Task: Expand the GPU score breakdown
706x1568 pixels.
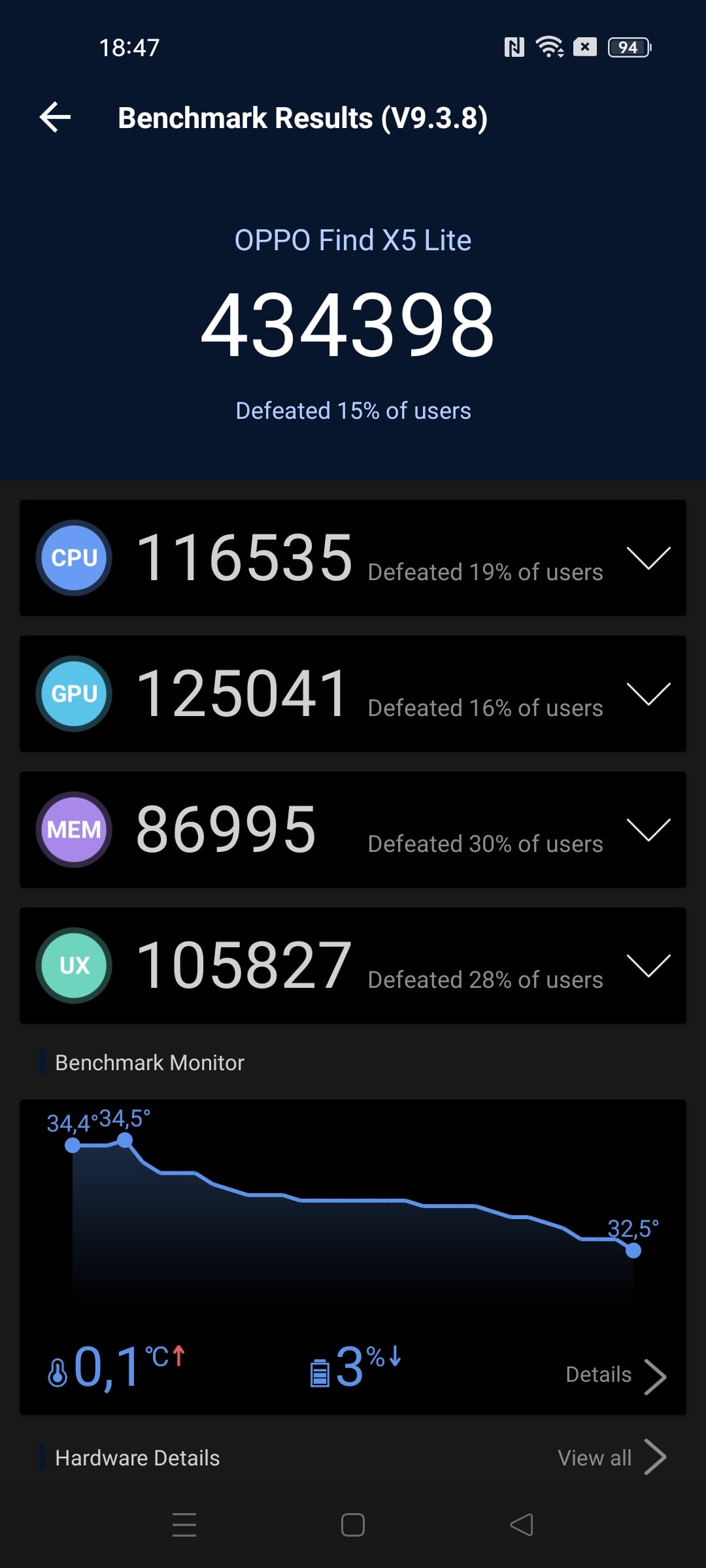Action: [x=648, y=694]
